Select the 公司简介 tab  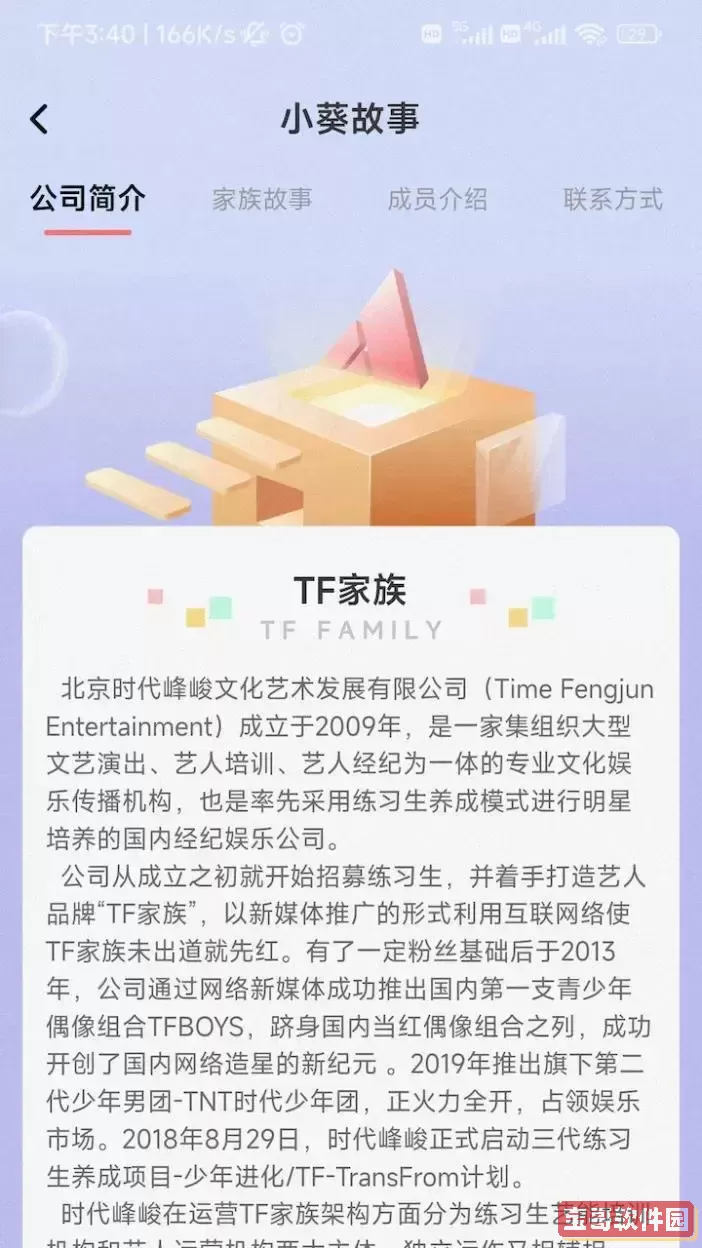[x=88, y=198]
